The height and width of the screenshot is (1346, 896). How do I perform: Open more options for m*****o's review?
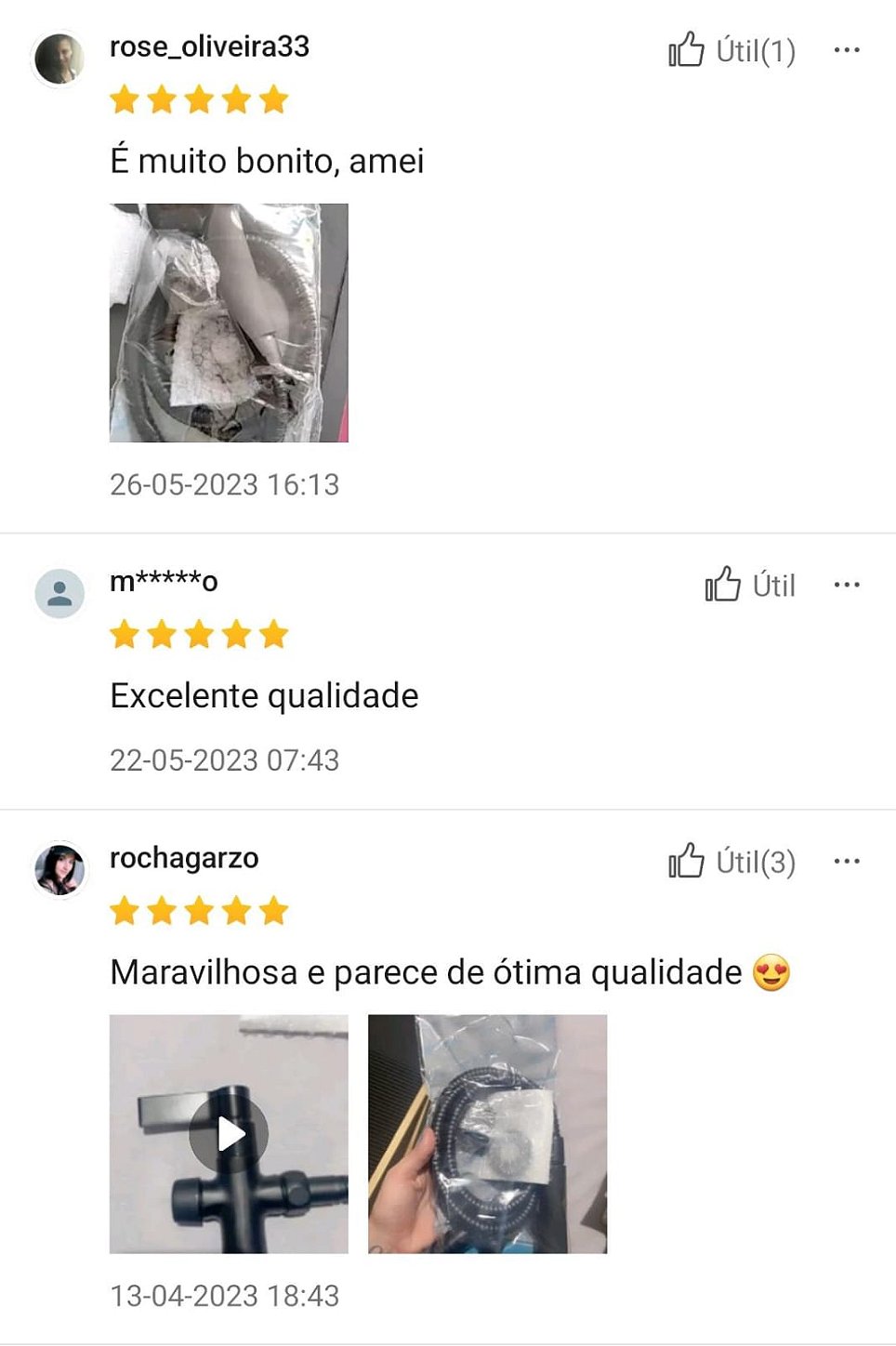(x=846, y=585)
